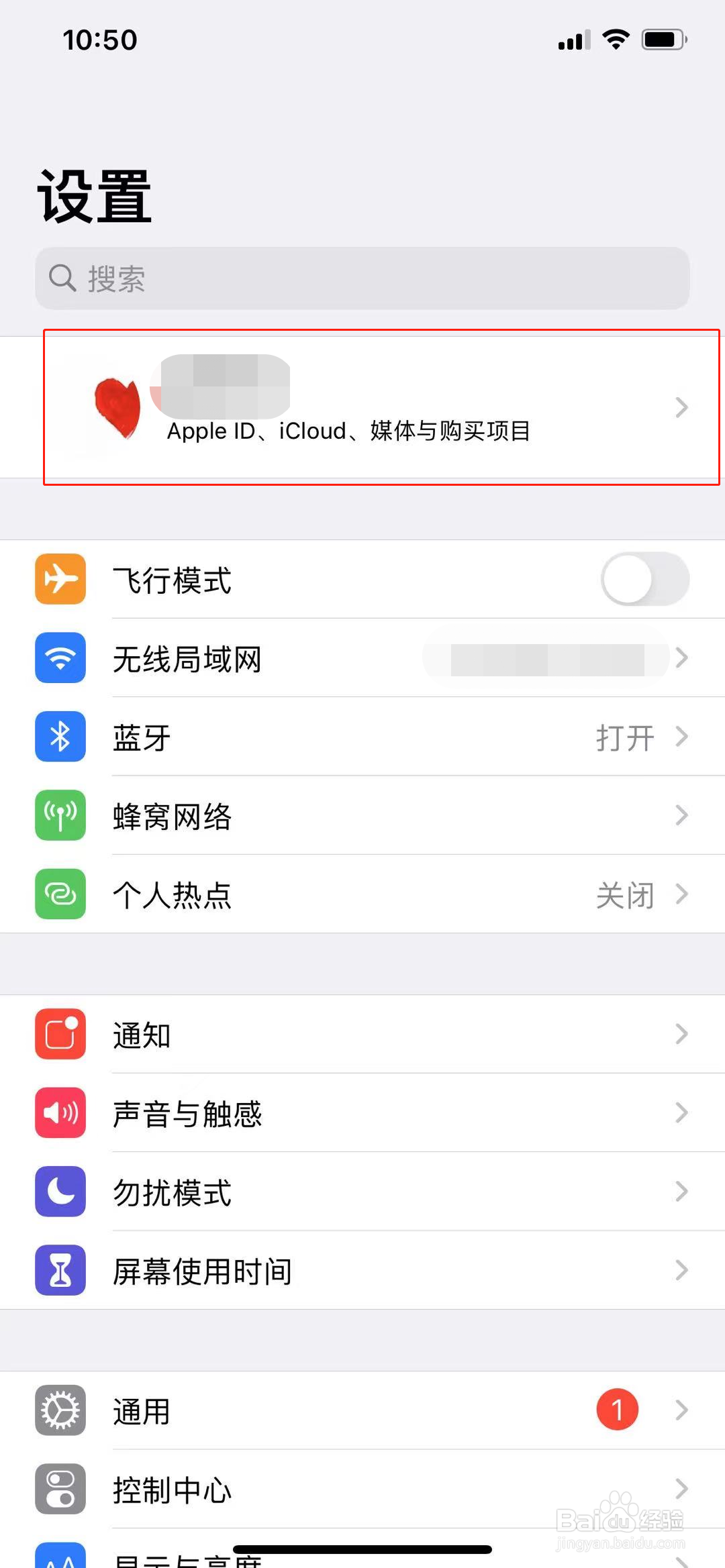This screenshot has height=1568, width=725.
Task: Click the Wi-Fi (无线局域网) icon
Action: 60,658
